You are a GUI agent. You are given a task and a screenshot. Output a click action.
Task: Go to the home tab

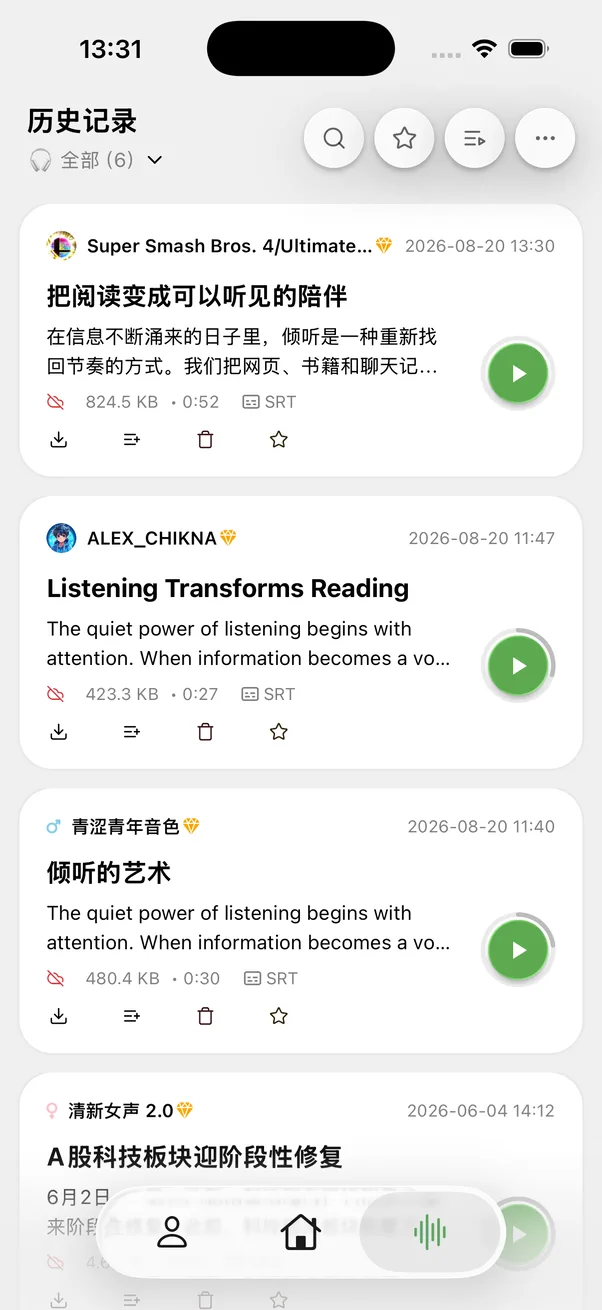(300, 1232)
